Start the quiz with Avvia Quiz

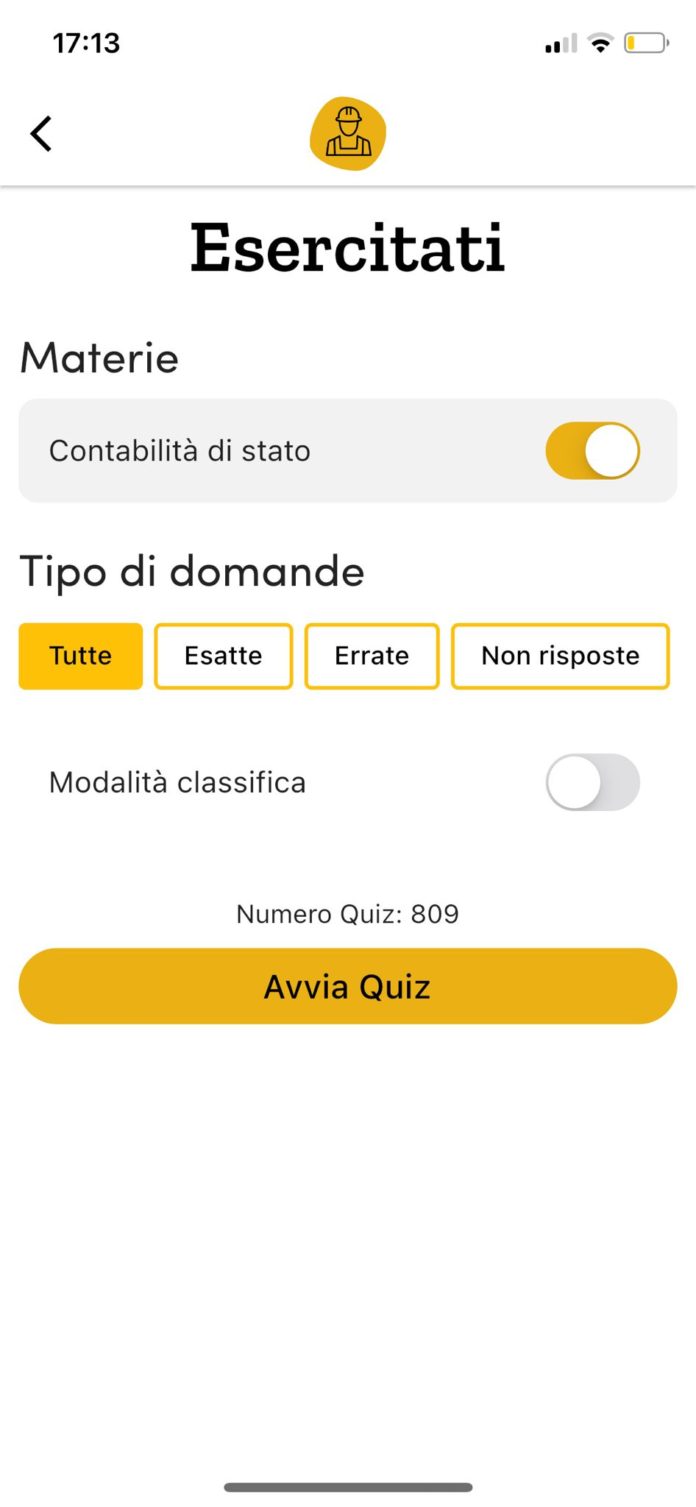coord(348,986)
